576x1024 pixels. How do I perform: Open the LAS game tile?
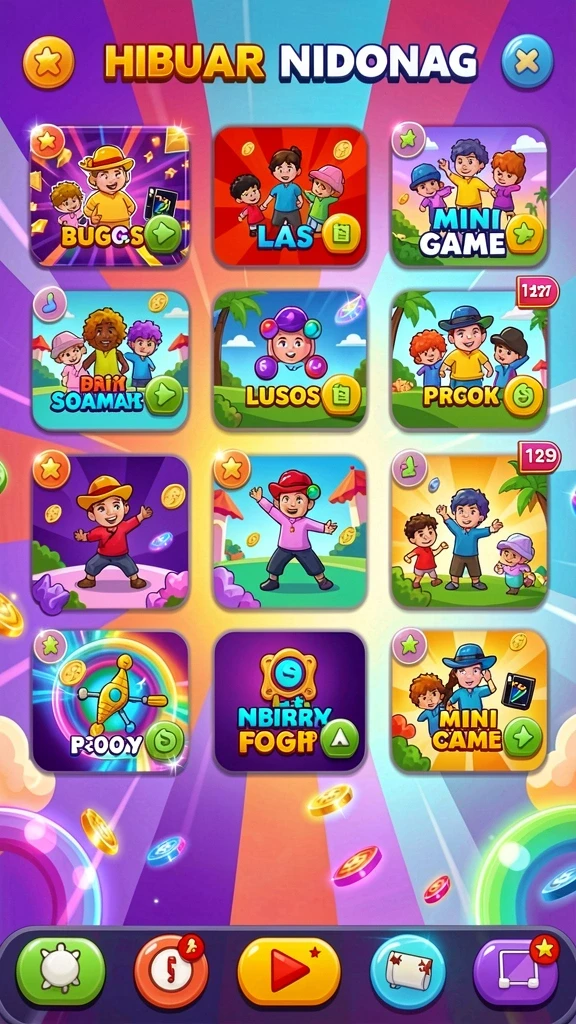pyautogui.click(x=291, y=196)
